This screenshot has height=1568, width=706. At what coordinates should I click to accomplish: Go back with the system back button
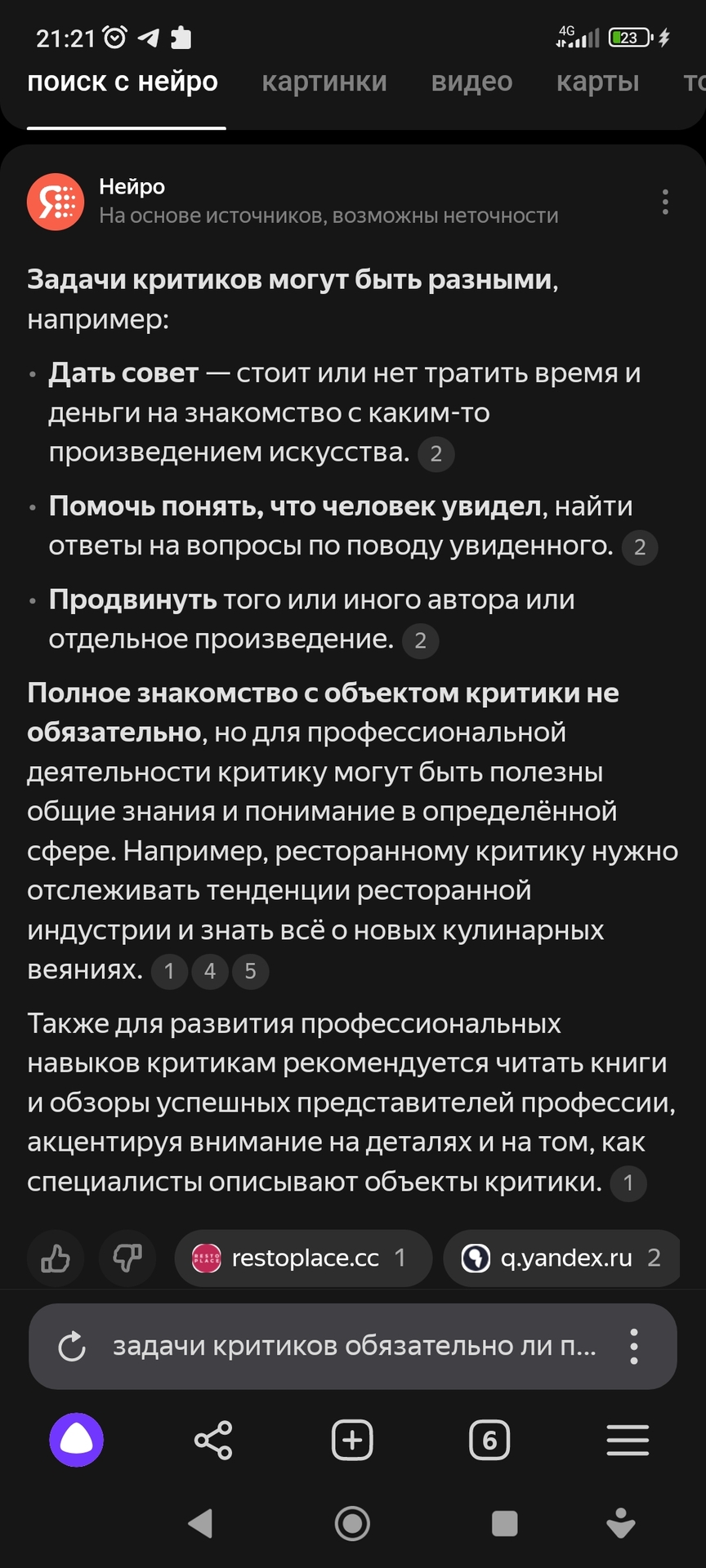point(201,1524)
